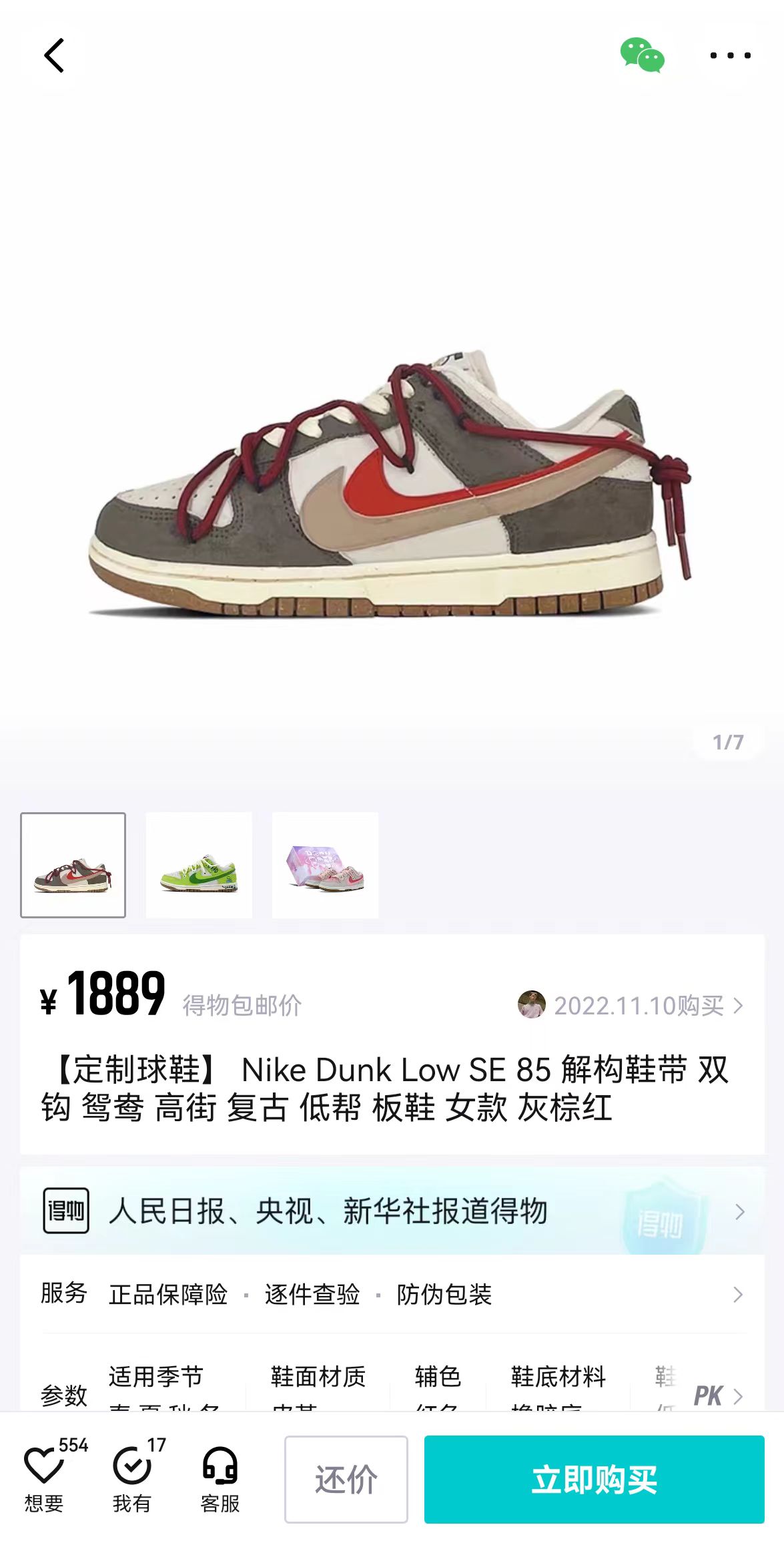The image size is (784, 1547).
Task: Open the 2022.11.10 purchase record
Action: coord(631,1005)
